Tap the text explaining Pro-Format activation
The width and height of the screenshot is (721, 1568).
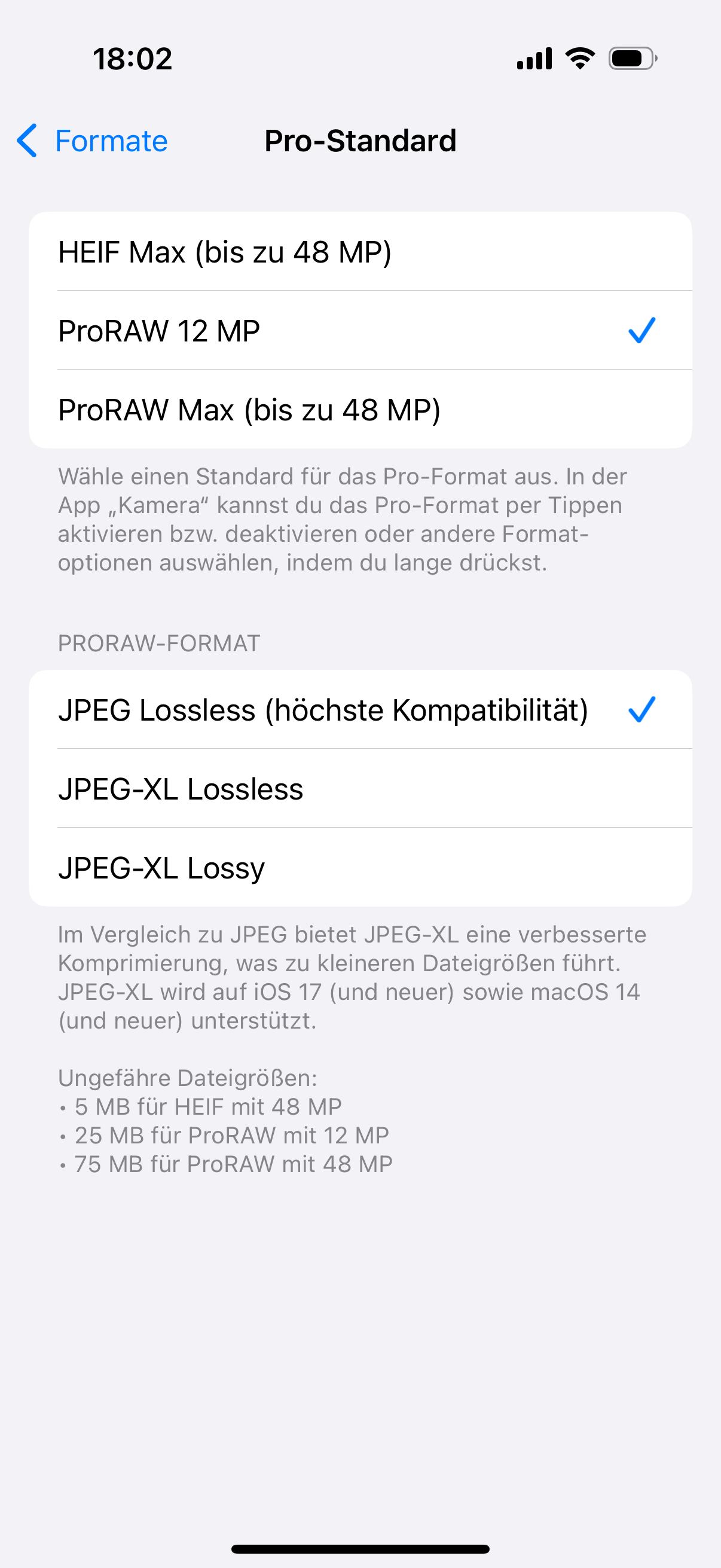click(344, 519)
